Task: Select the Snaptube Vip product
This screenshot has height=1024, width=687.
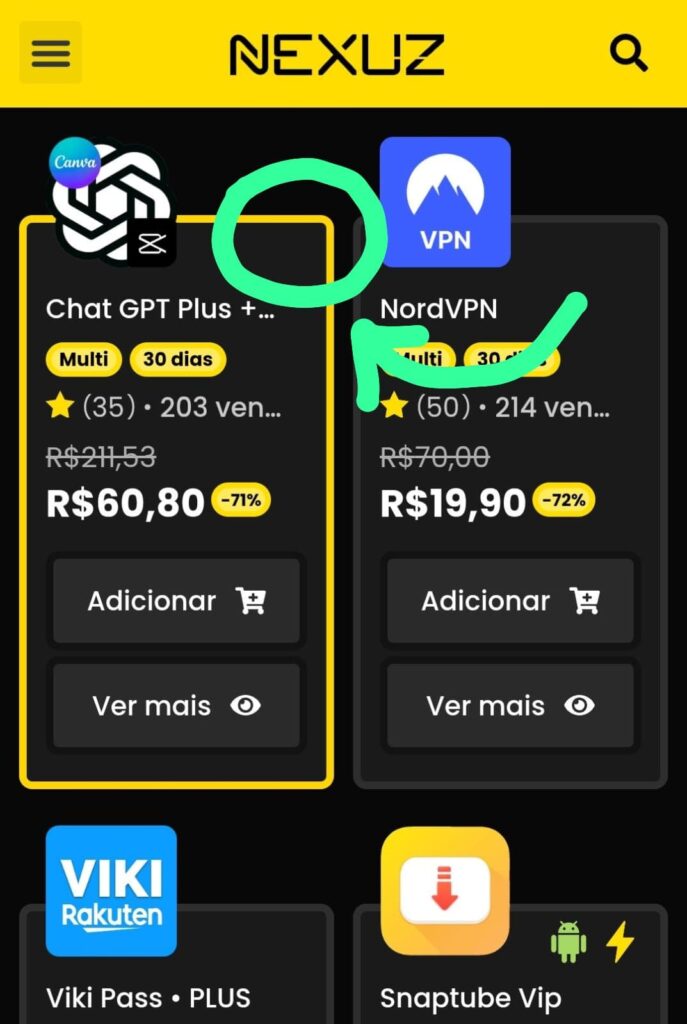Action: click(470, 997)
